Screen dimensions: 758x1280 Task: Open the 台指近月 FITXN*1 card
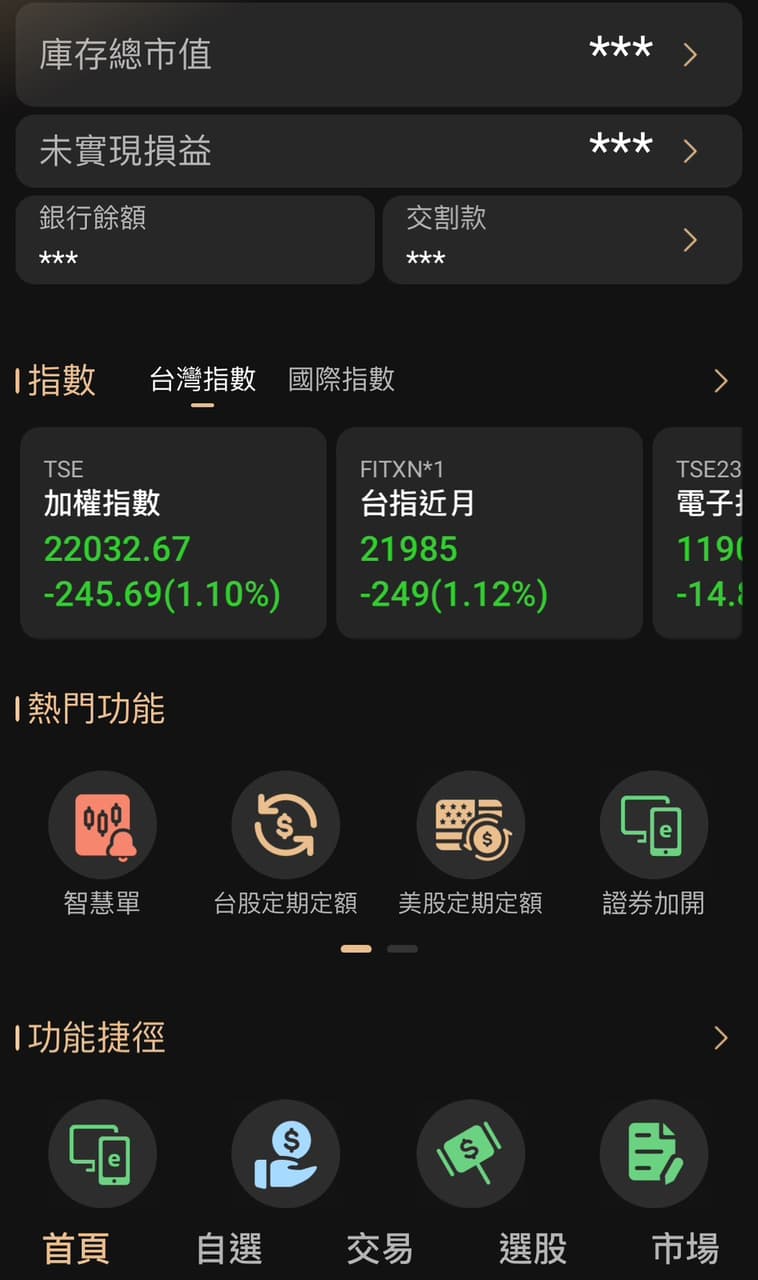pyautogui.click(x=489, y=533)
